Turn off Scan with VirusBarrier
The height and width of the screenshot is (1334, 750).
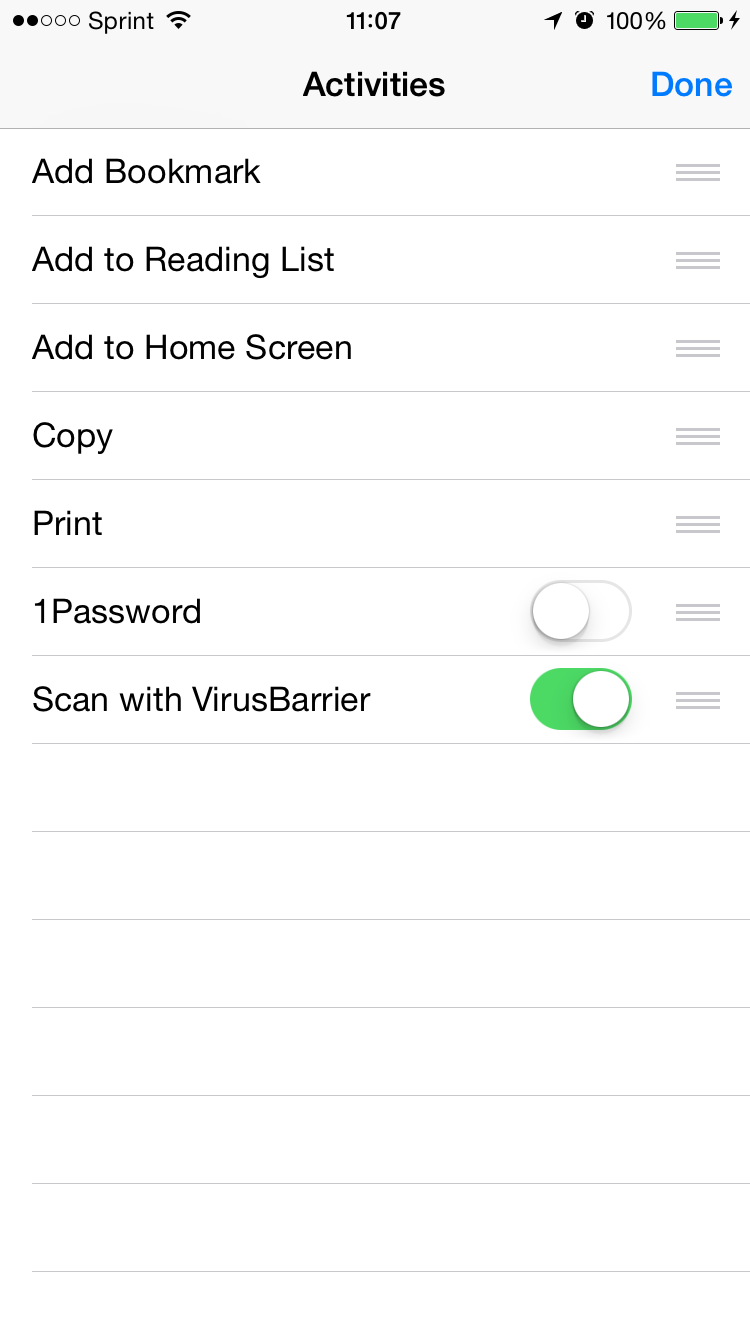[581, 699]
